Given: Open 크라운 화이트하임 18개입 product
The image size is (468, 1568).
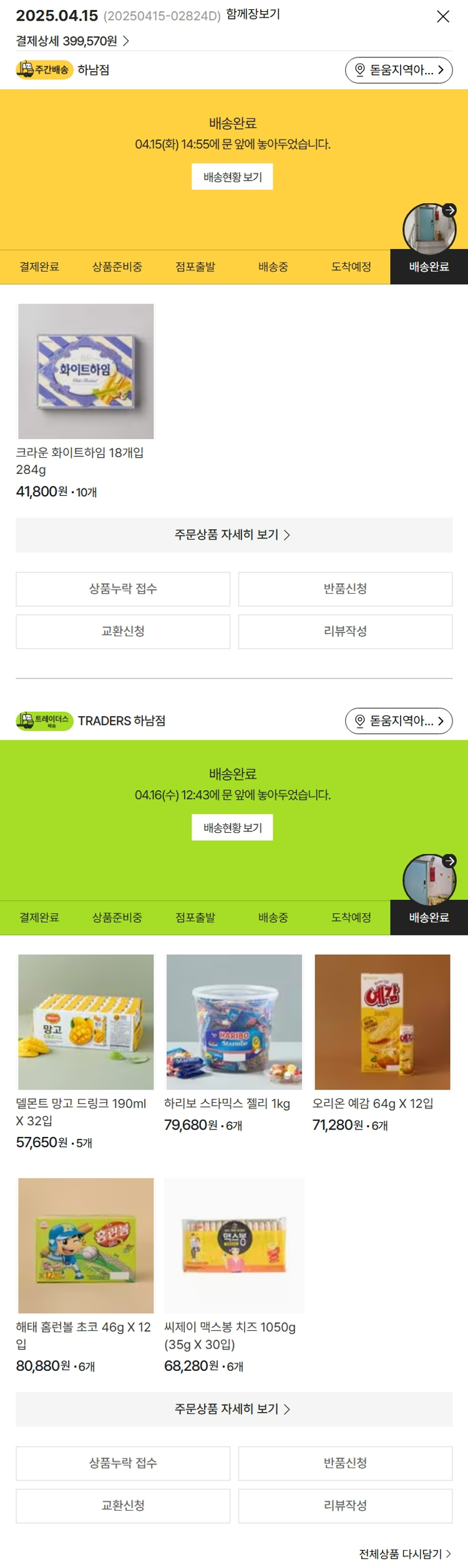Looking at the screenshot, I should click(85, 372).
